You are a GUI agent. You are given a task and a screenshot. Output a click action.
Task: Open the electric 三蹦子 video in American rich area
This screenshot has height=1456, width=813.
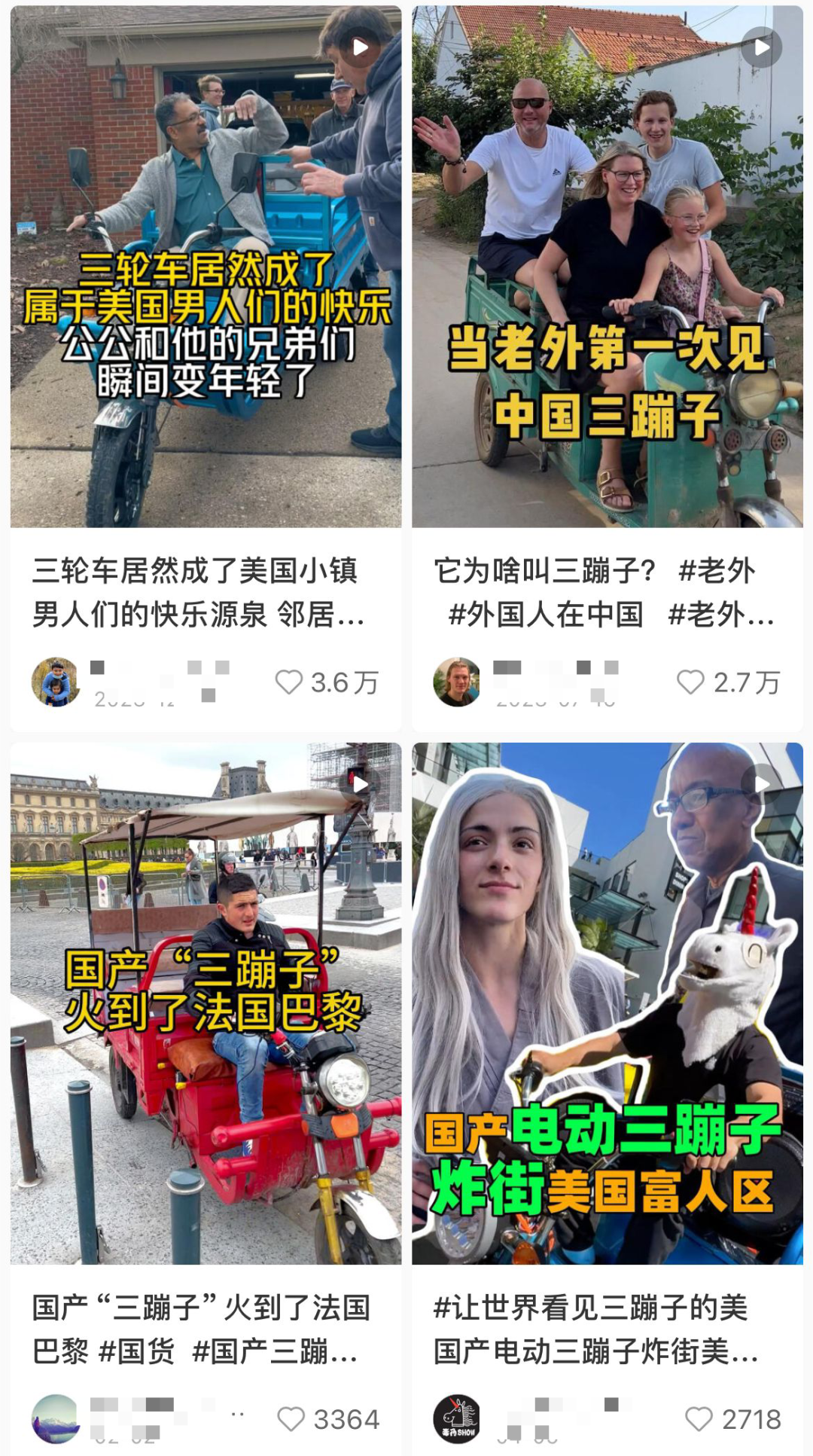[607, 1003]
